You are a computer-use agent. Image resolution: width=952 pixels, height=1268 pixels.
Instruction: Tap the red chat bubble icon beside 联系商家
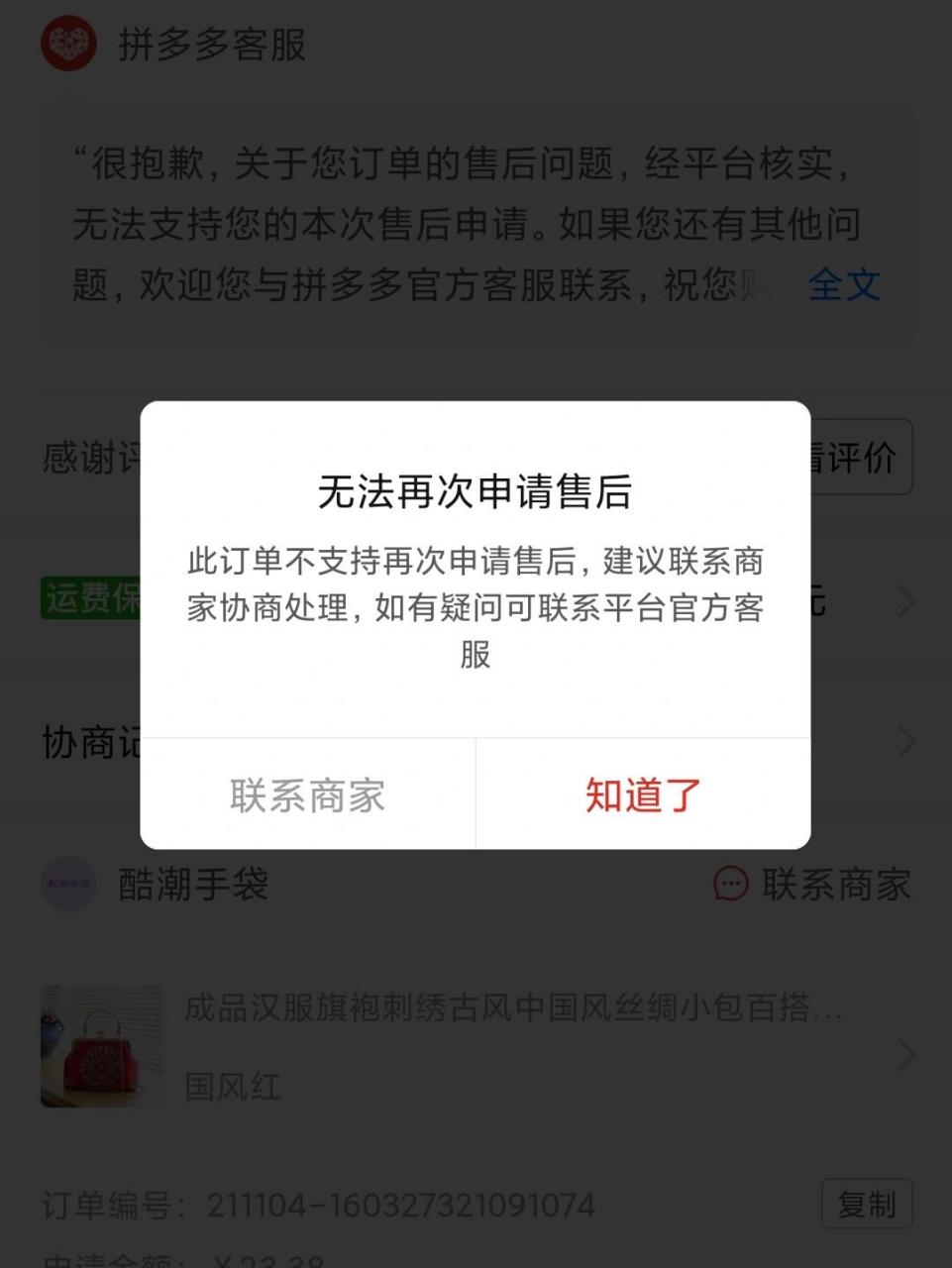pyautogui.click(x=730, y=885)
